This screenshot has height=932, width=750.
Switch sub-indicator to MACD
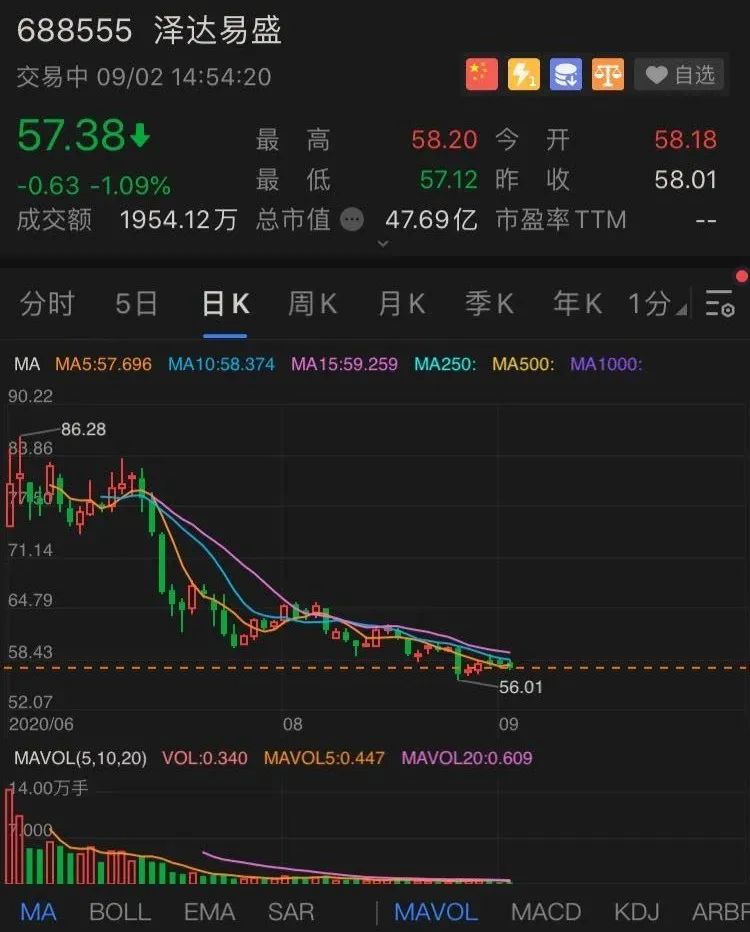tap(546, 912)
